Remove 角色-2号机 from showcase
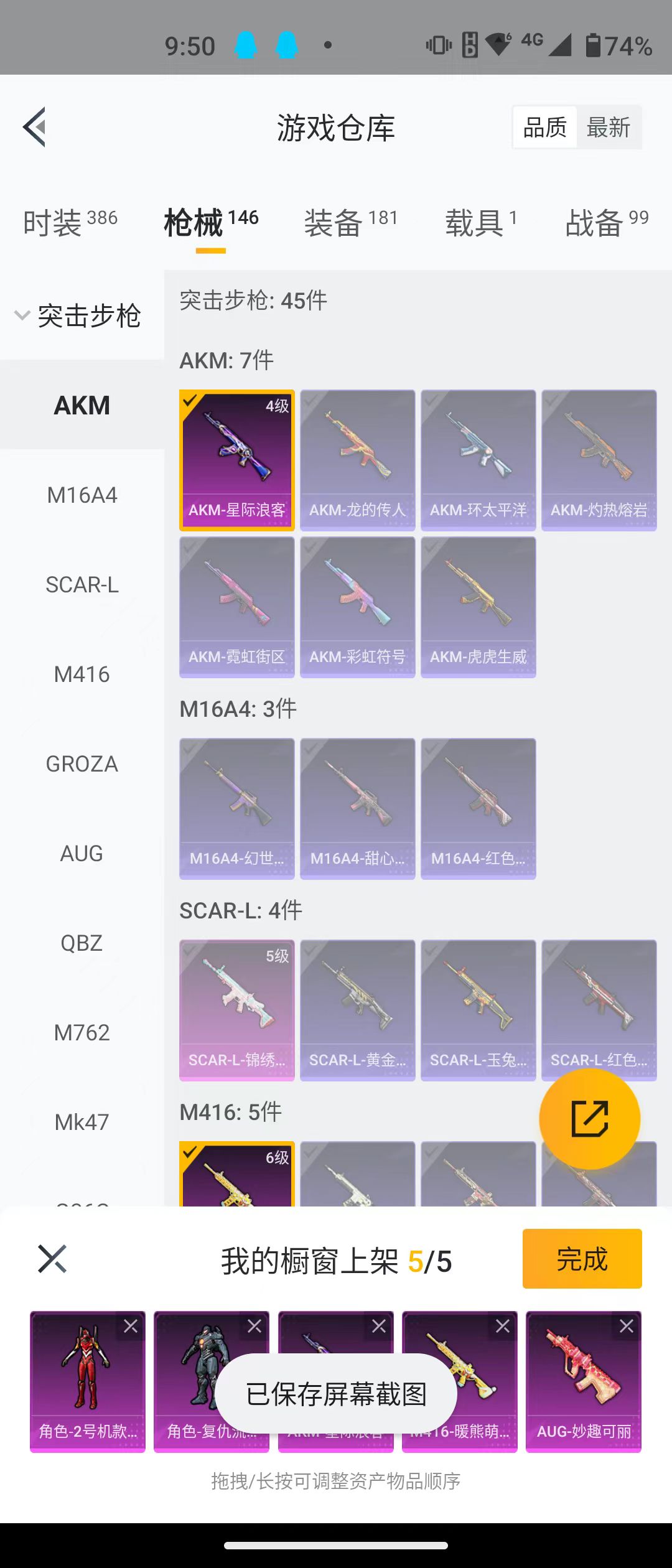Screen dimensions: 672x1568 pyautogui.click(x=131, y=1327)
